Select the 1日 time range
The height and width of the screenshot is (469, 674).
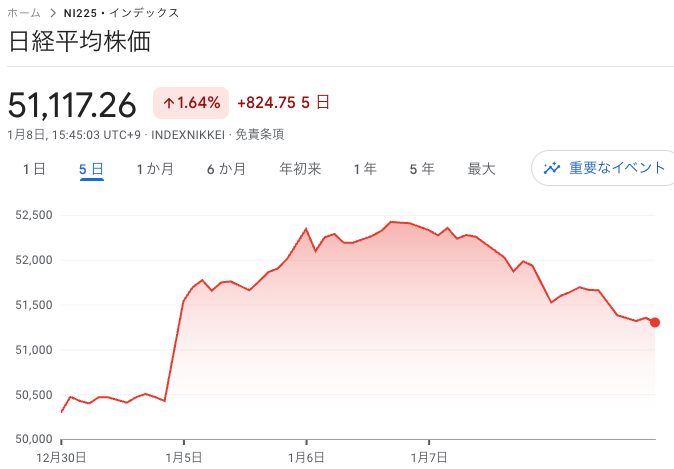pyautogui.click(x=34, y=169)
